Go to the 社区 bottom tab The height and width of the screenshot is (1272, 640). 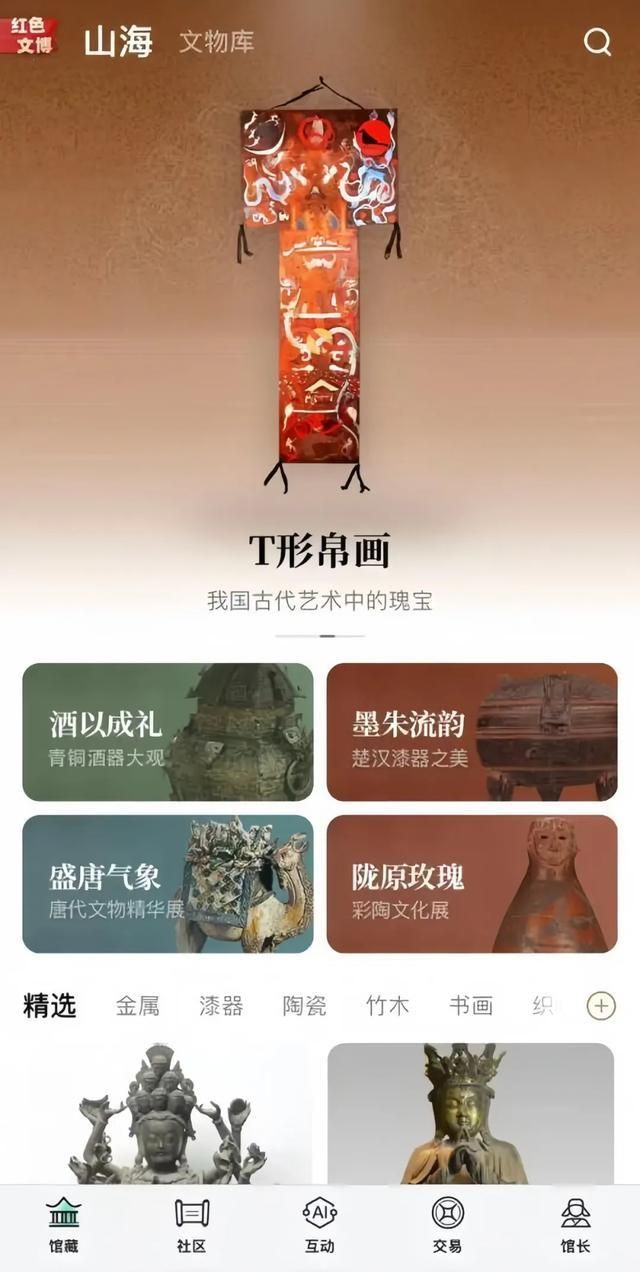(x=192, y=1226)
